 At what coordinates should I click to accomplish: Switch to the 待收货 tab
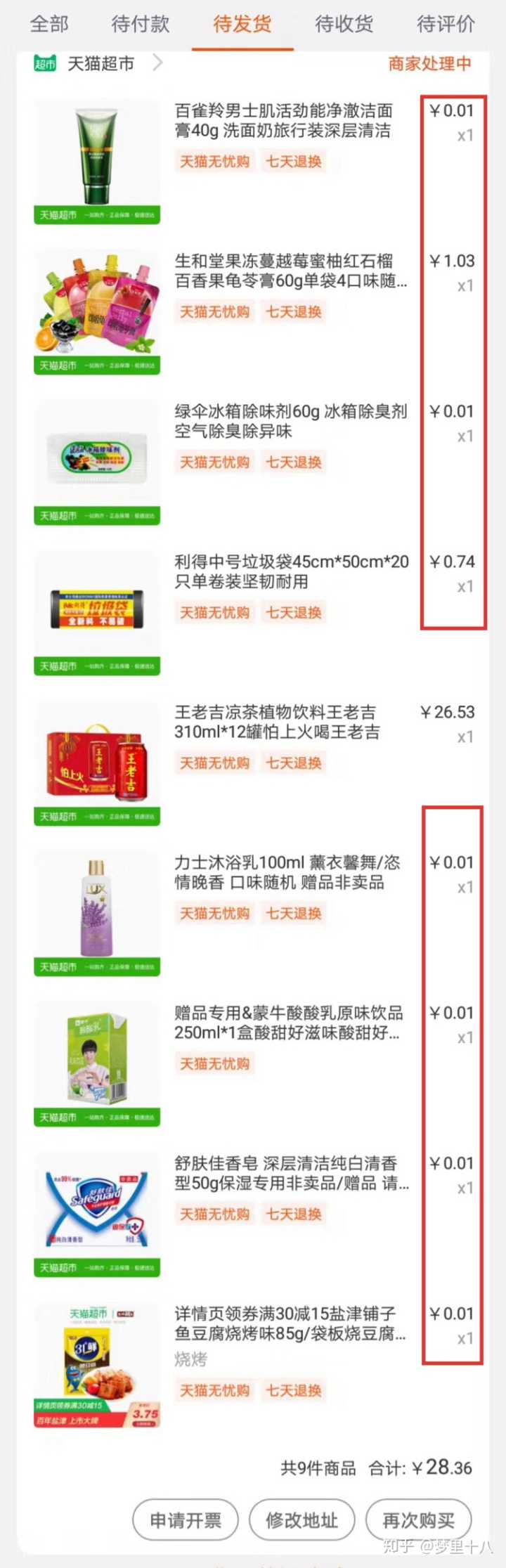[344, 25]
